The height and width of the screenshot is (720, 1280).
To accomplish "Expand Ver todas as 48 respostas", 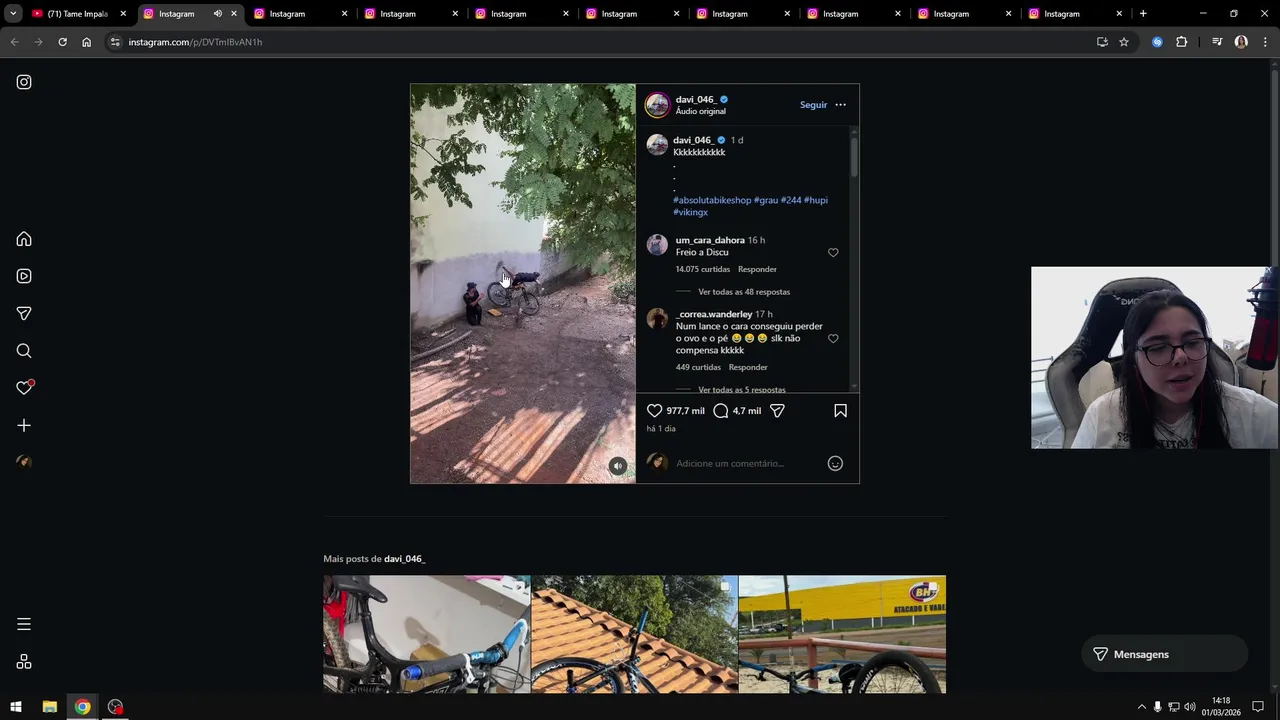I will [x=743, y=292].
